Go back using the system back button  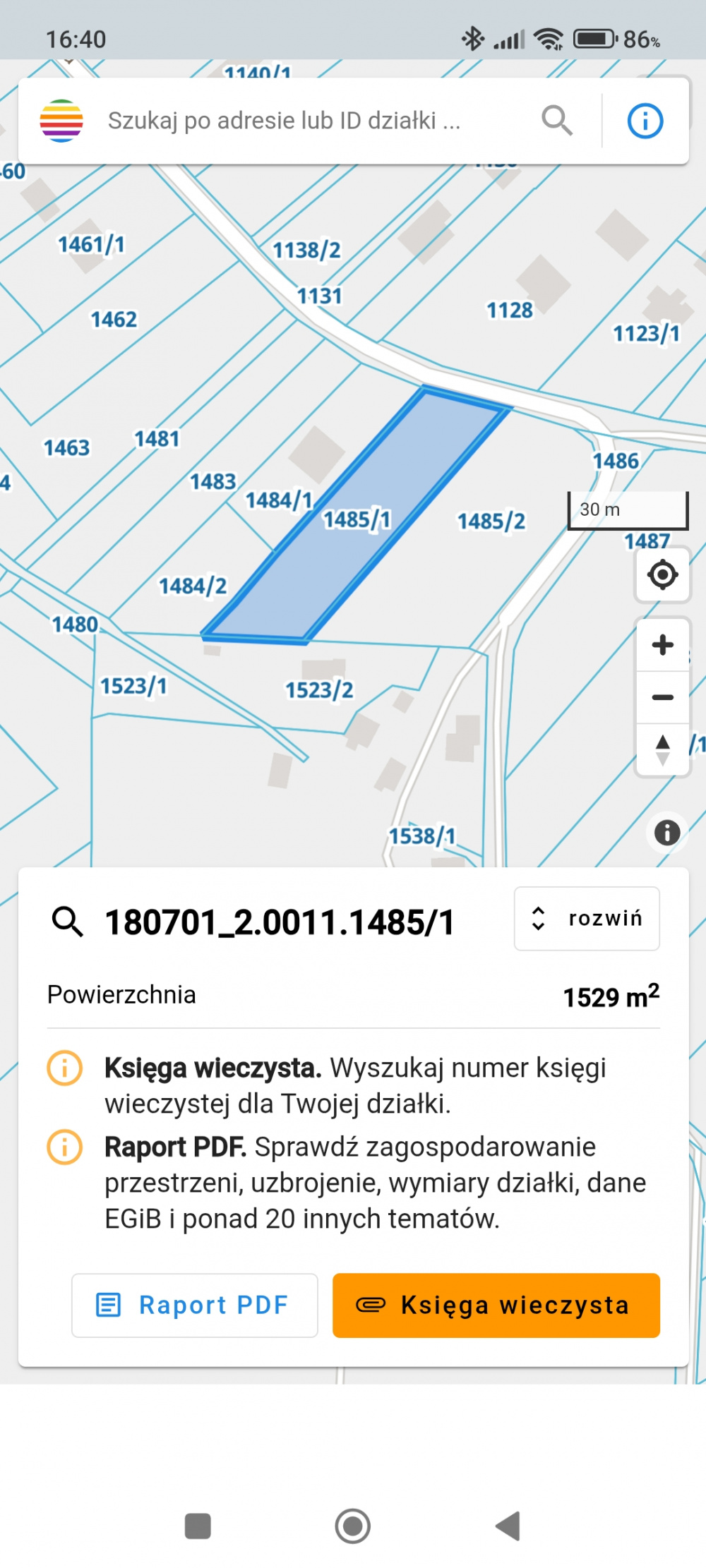point(508,1526)
